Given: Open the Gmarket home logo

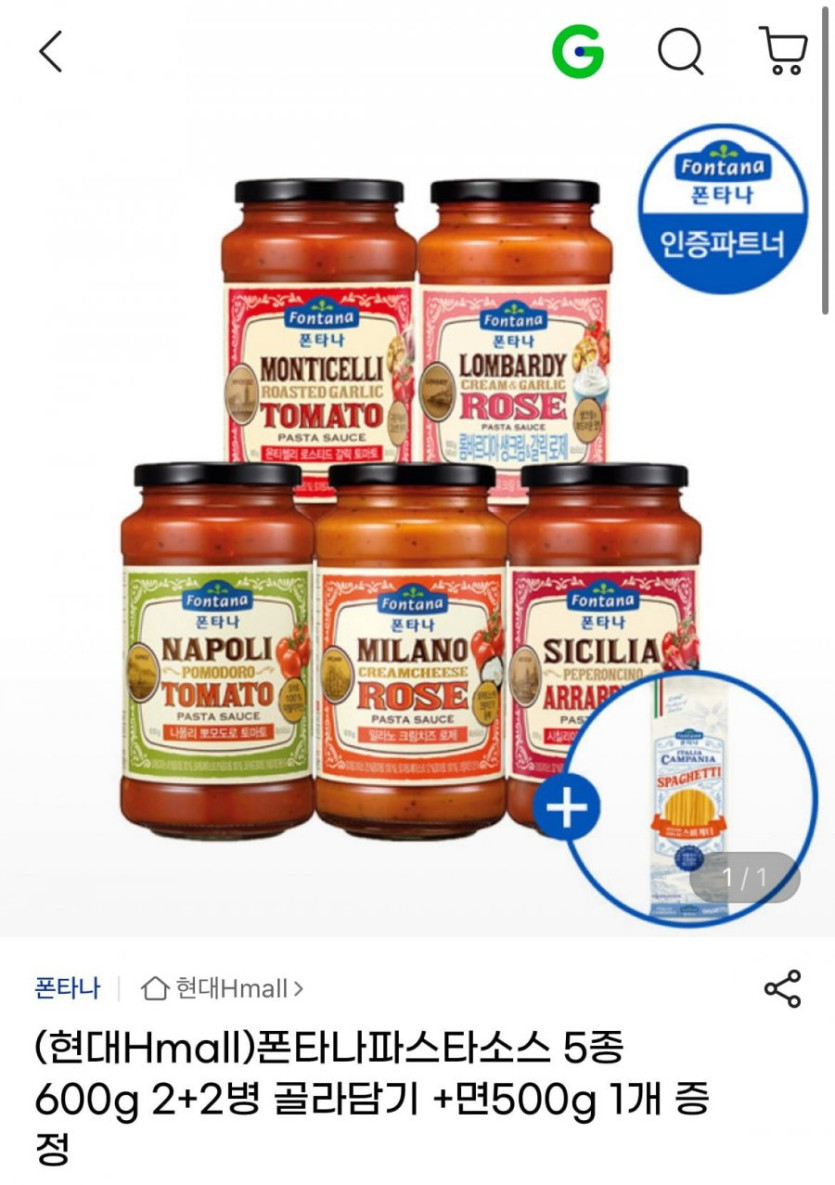Looking at the screenshot, I should pyautogui.click(x=578, y=51).
